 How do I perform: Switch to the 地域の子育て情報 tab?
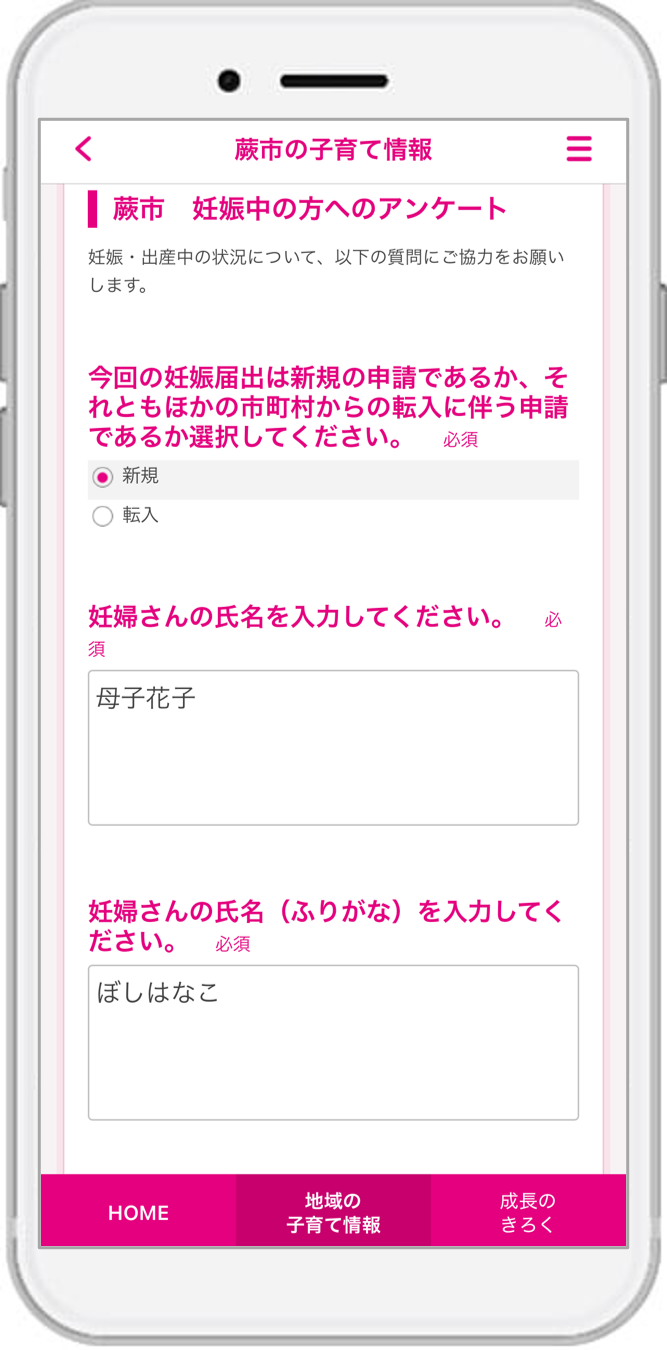333,1212
